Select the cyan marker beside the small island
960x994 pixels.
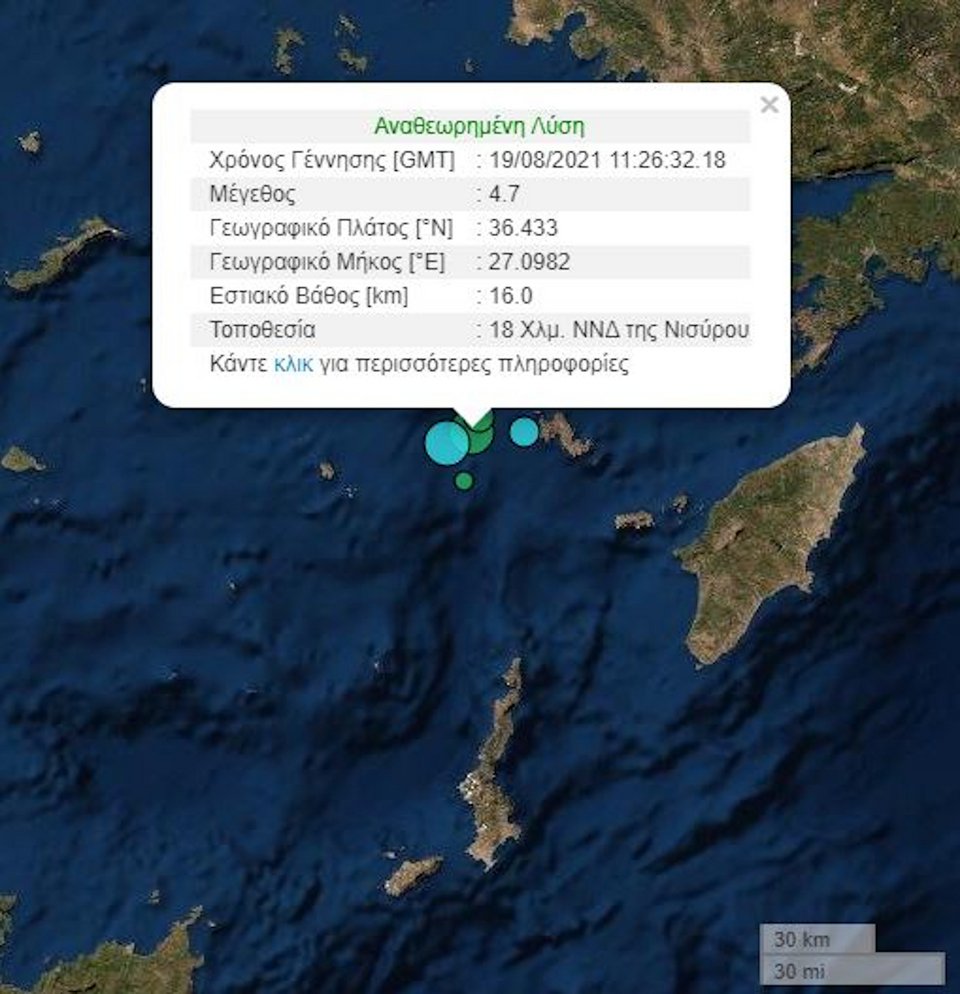pos(524,431)
